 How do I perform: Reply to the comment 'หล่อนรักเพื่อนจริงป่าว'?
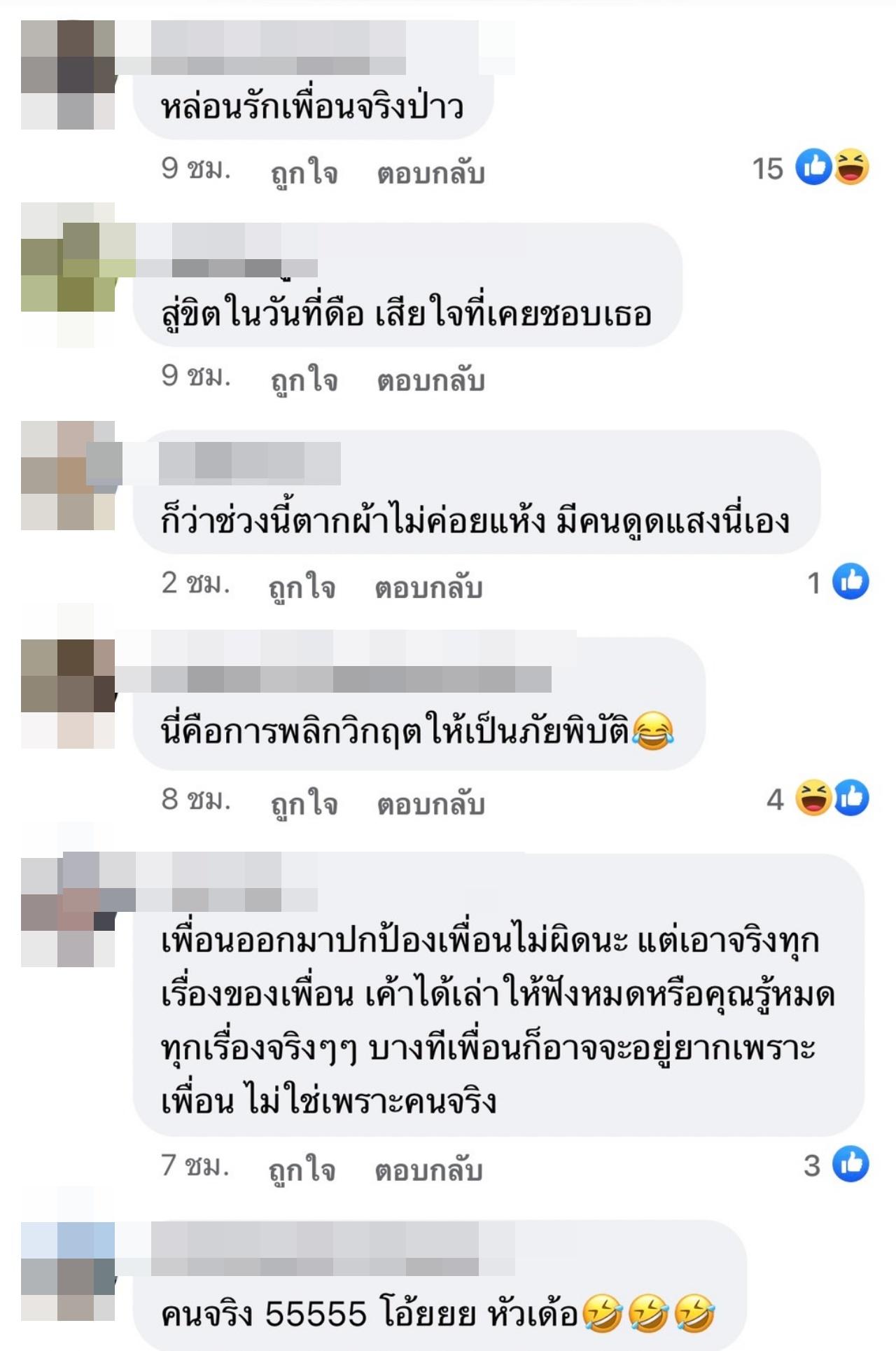pyautogui.click(x=430, y=172)
